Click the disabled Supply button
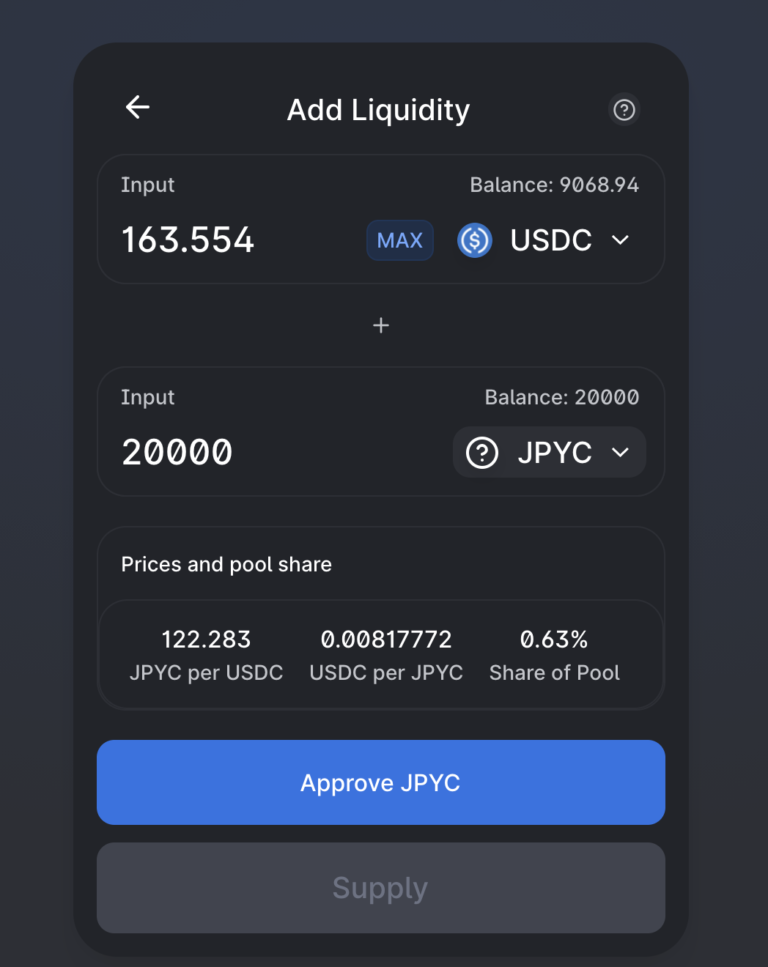Viewport: 768px width, 967px height. 381,888
